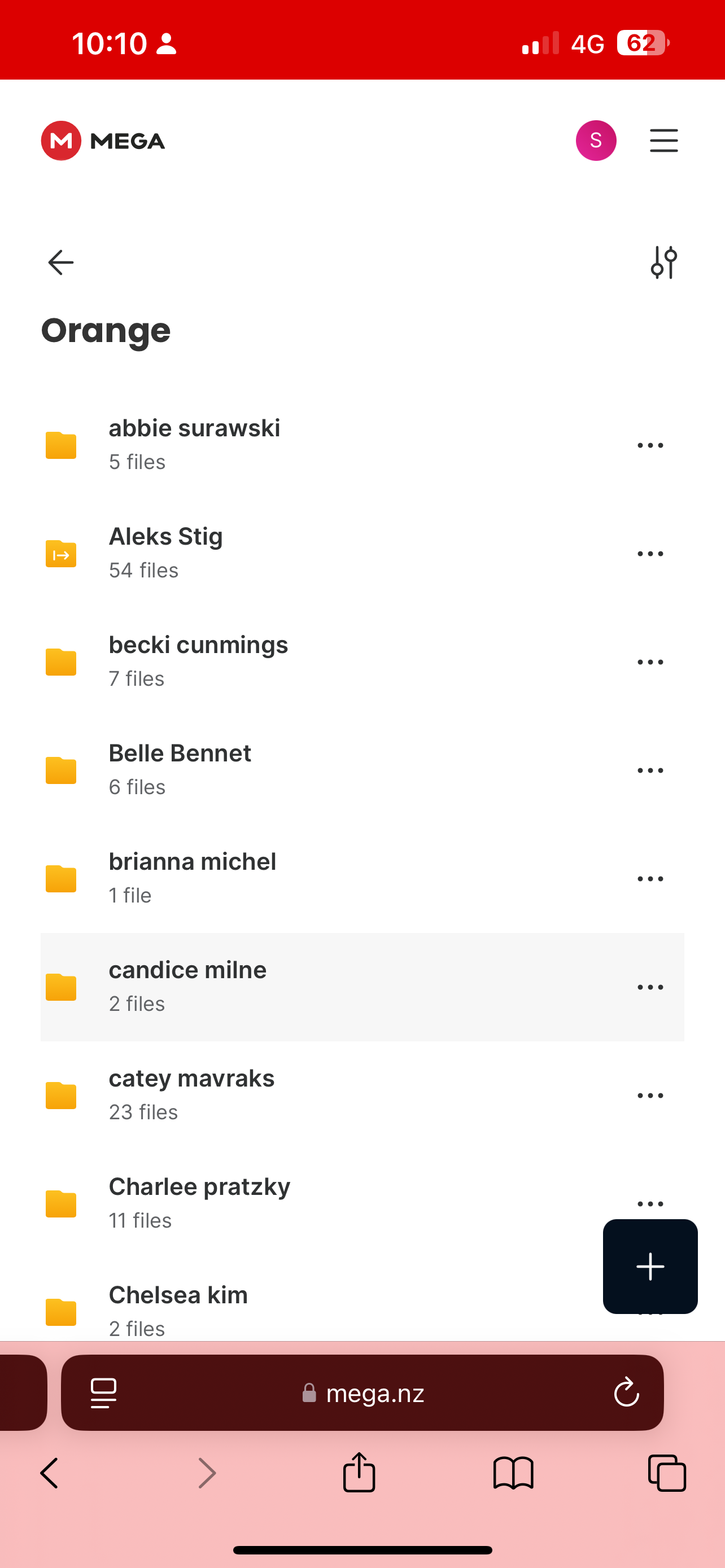Open the becki cunmings folder
The image size is (725, 1568).
pos(198,661)
